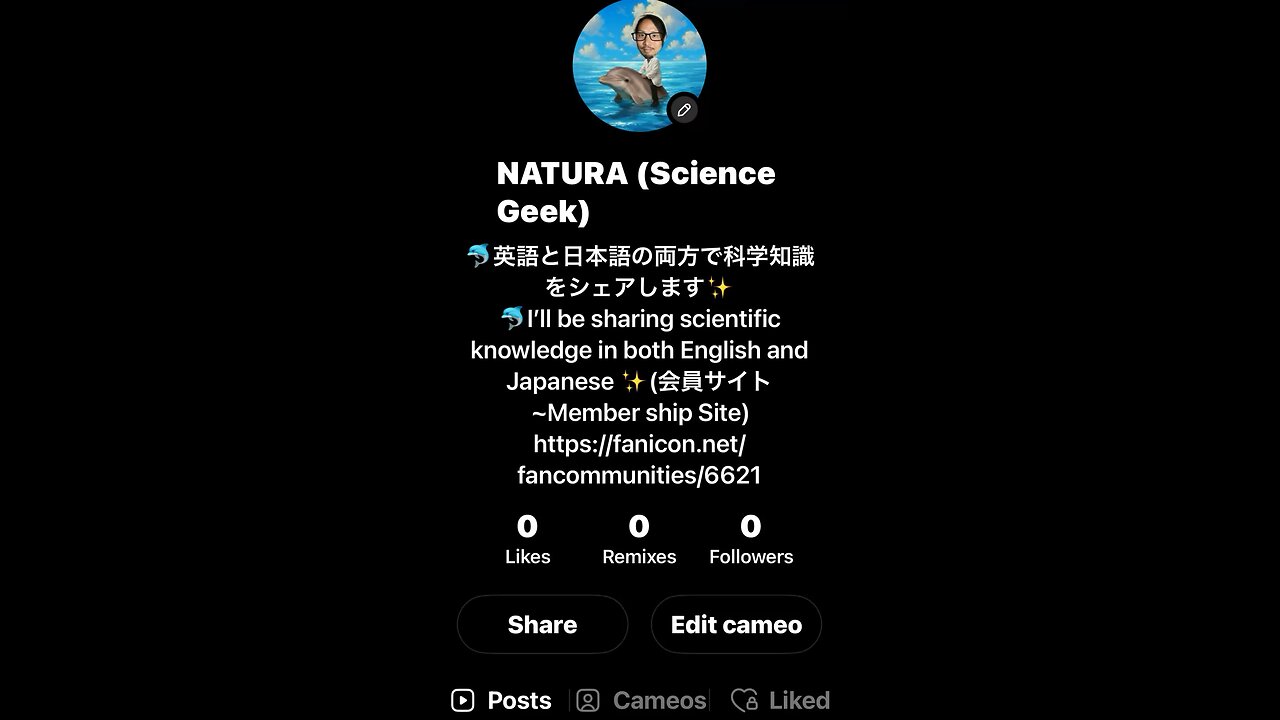Edit the profile picture with pencil icon
1280x720 pixels.
(684, 110)
